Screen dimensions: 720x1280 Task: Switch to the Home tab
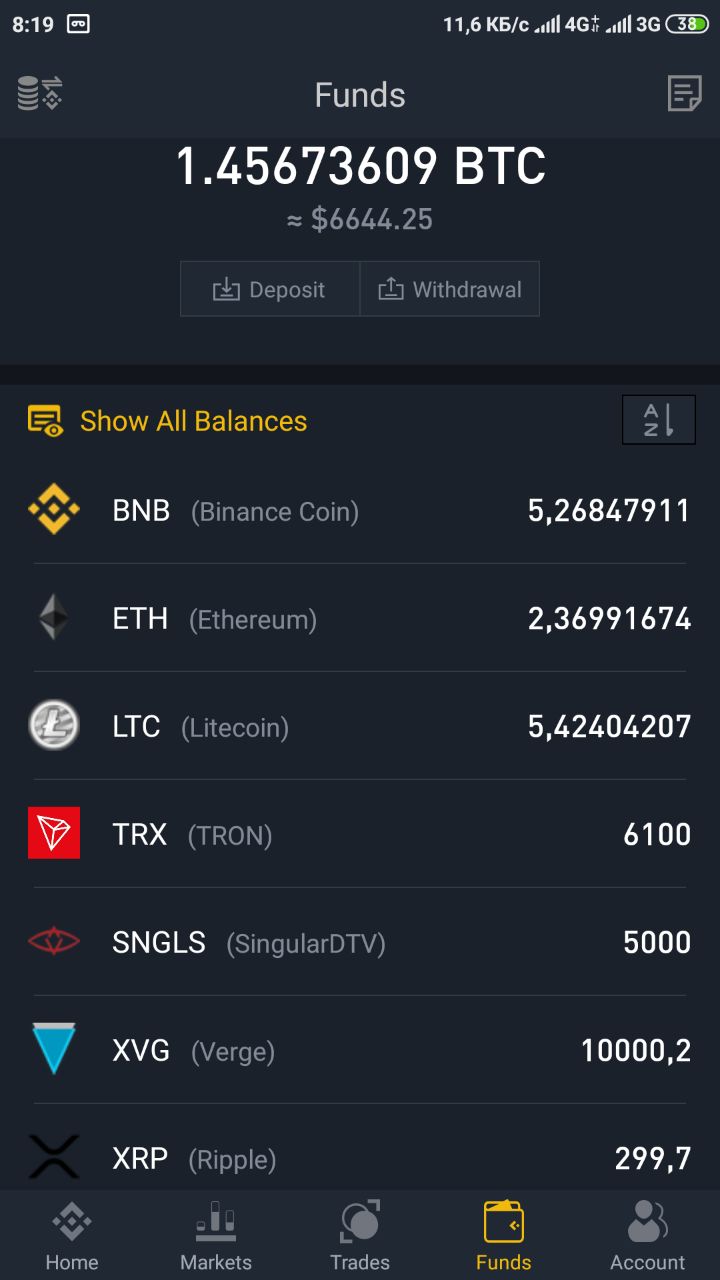click(72, 1236)
